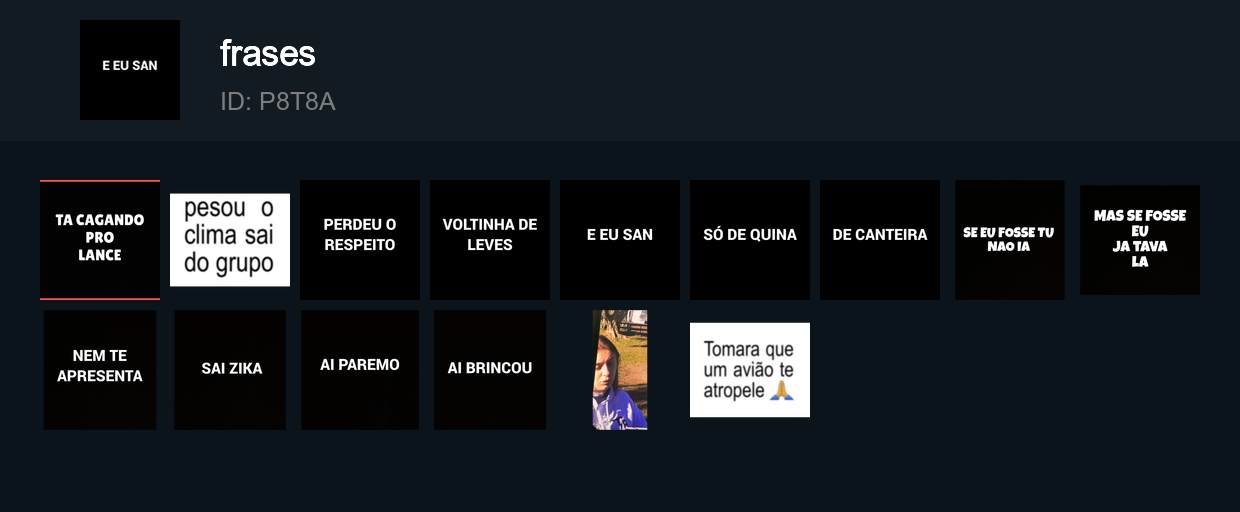Screen dimensions: 1240x512
Task: Select the 'pesou o clima sai do grupo' sticker
Action: 230,240
